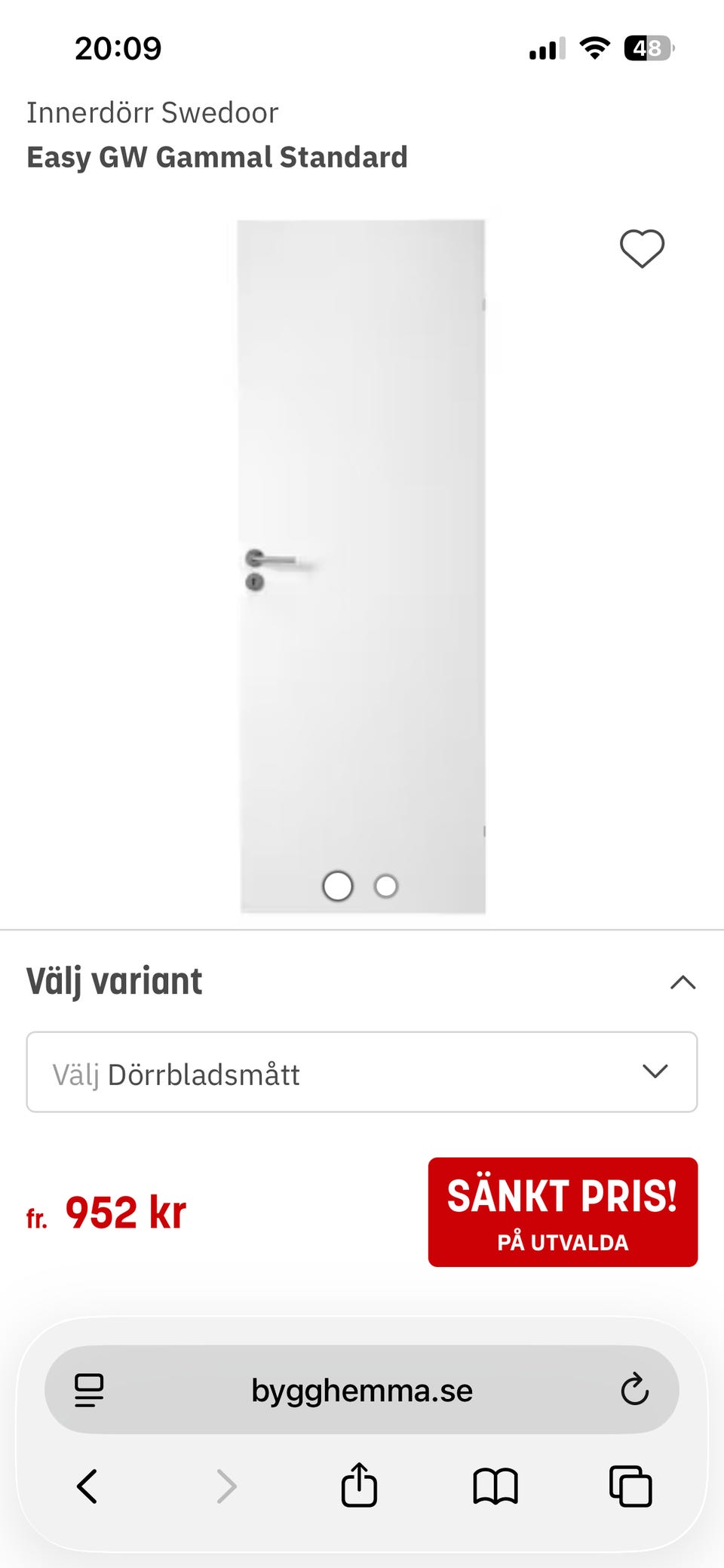The image size is (724, 1568).
Task: Open the Välj Dörrbladsmått dropdown
Action: click(x=362, y=1071)
